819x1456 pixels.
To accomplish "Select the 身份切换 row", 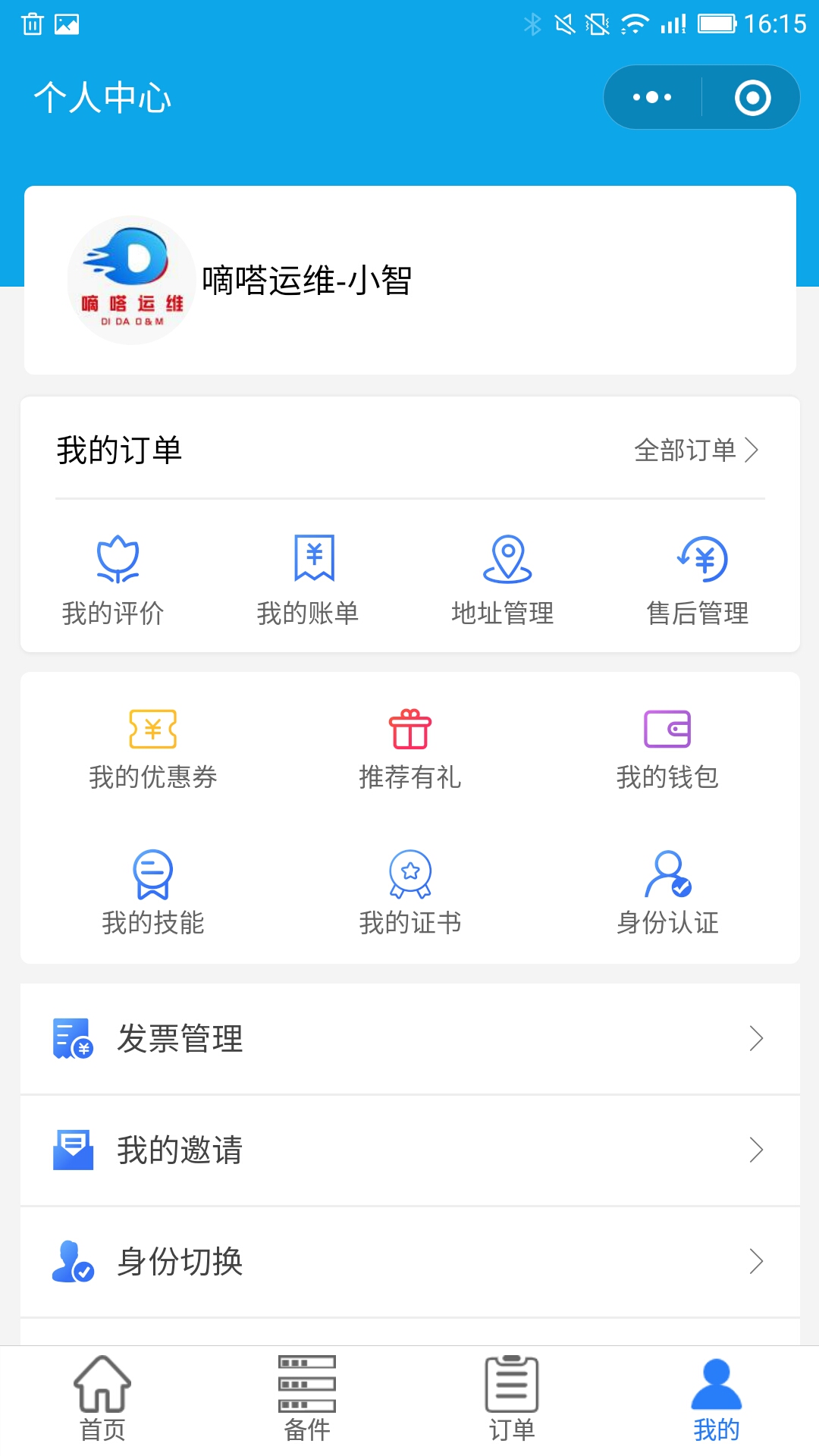I will pos(410,1262).
